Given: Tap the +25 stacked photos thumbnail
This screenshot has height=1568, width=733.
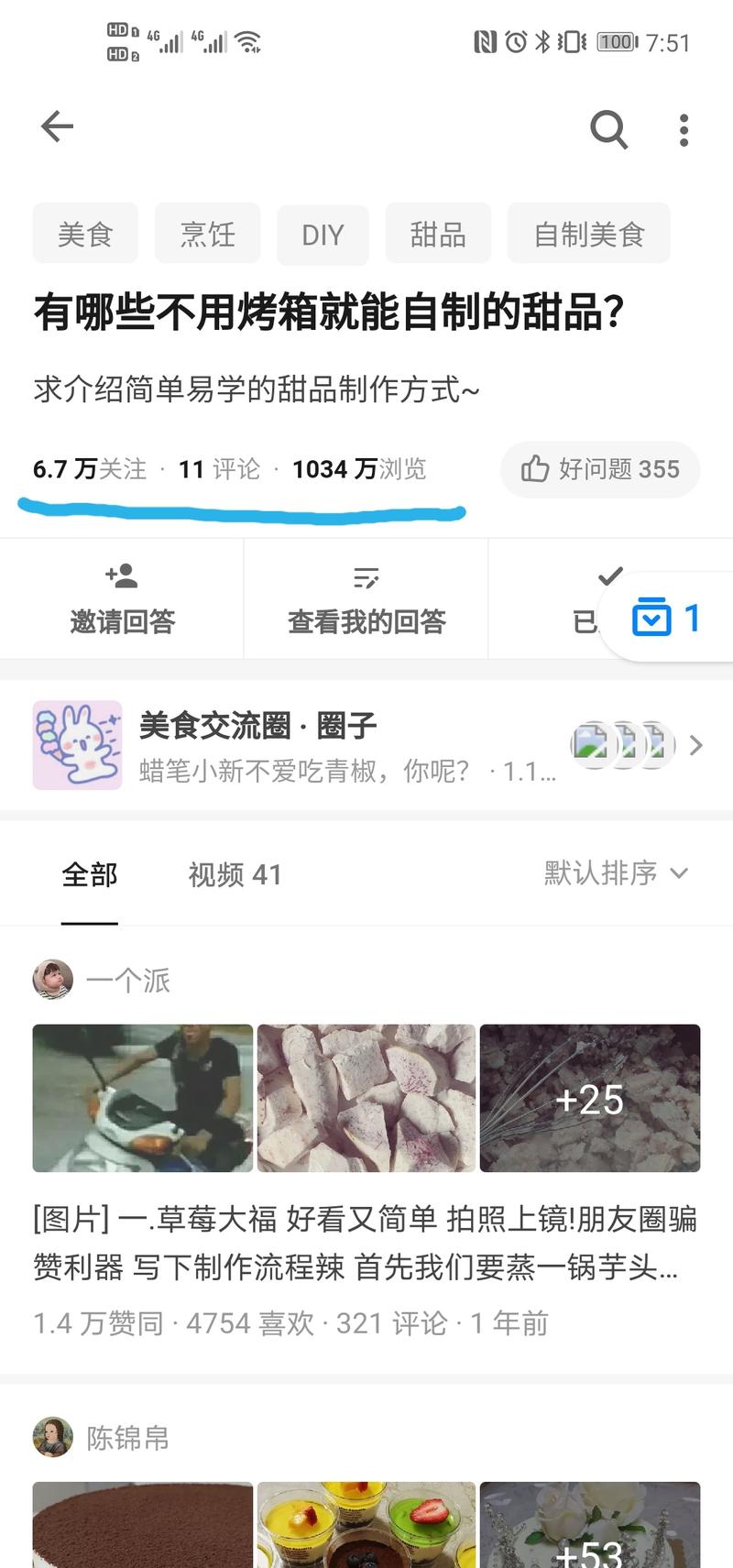Looking at the screenshot, I should 590,1098.
